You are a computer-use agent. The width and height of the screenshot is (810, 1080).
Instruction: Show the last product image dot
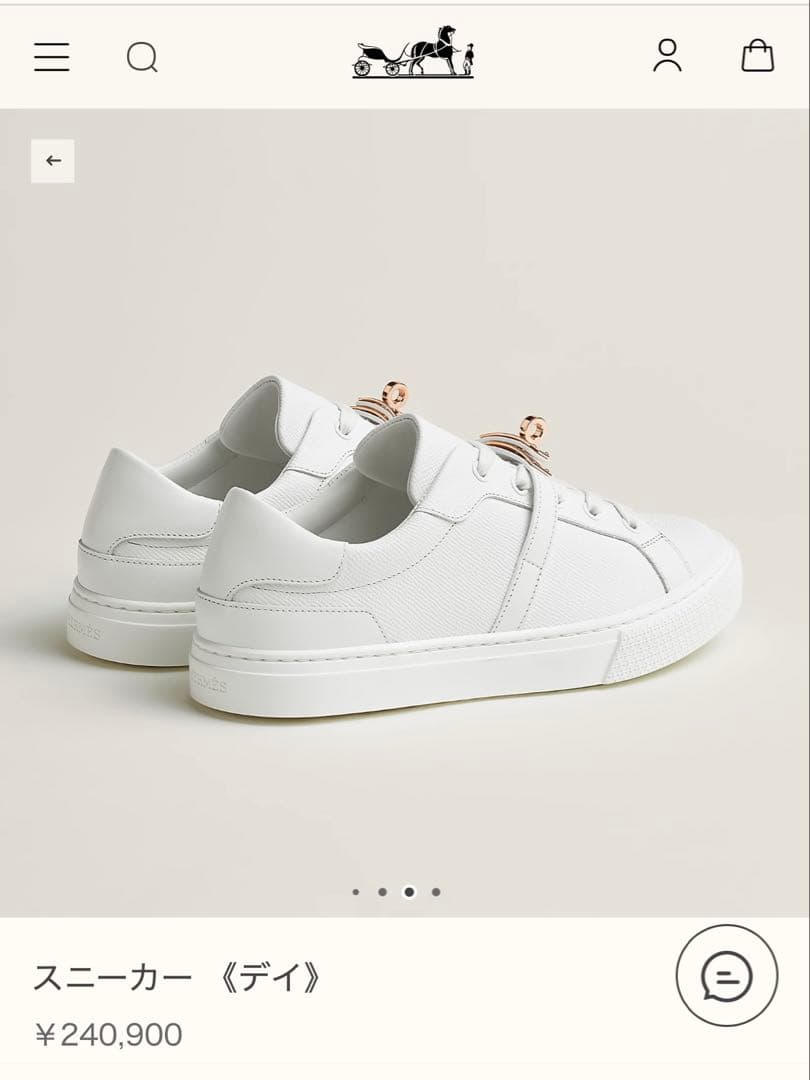436,892
